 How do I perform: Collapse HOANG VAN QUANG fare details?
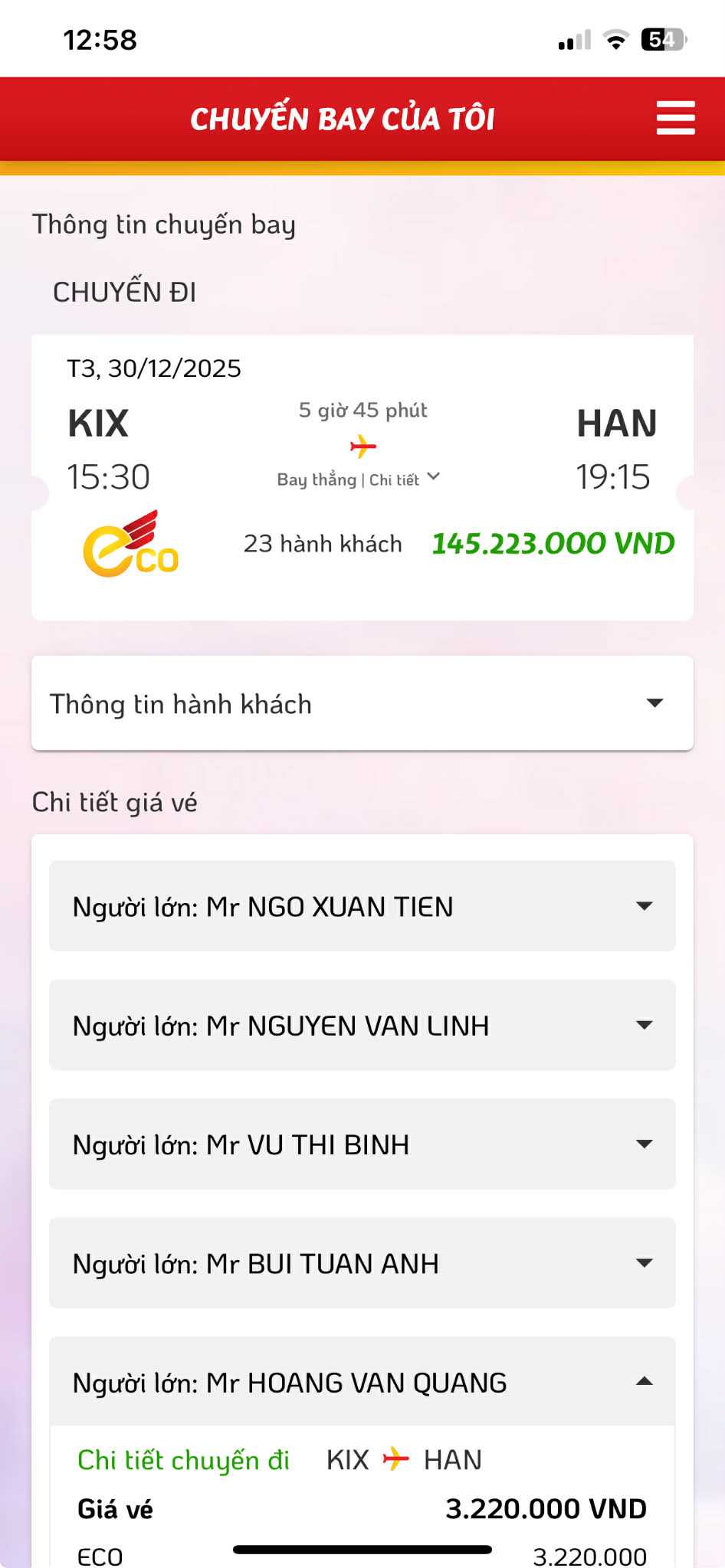click(x=362, y=1382)
